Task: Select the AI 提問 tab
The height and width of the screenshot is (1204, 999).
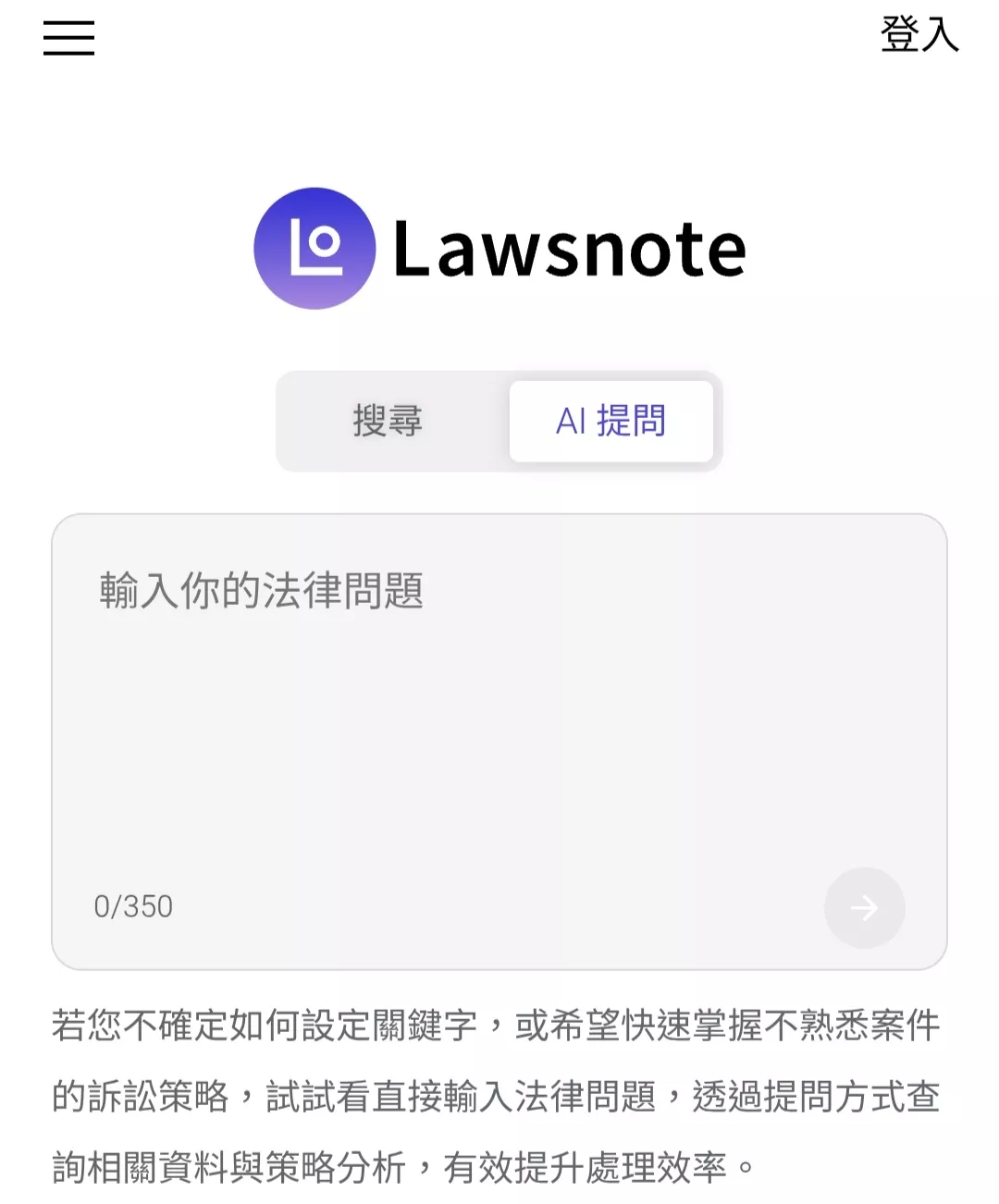Action: pyautogui.click(x=610, y=422)
